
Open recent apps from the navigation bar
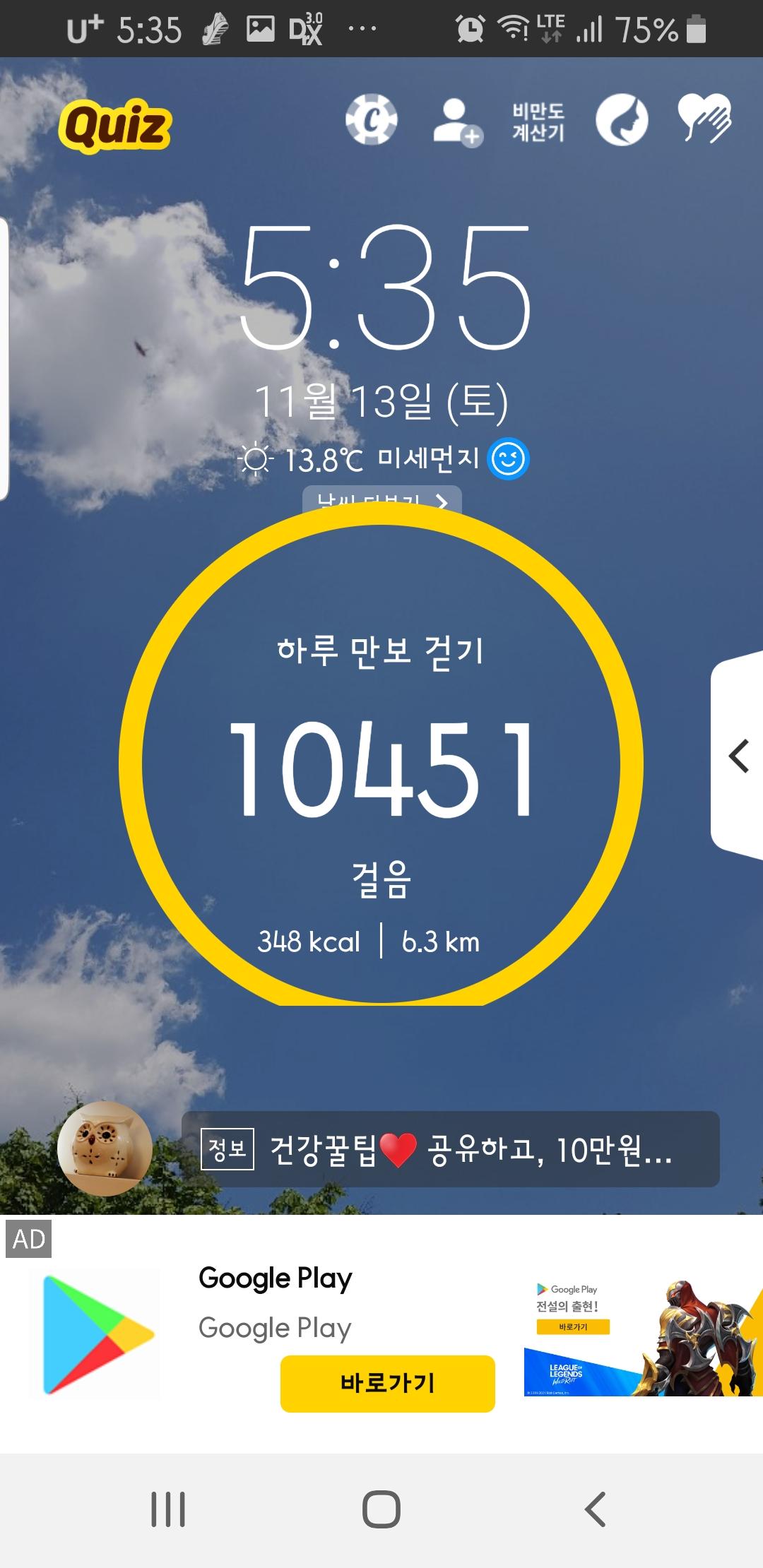[x=168, y=1509]
